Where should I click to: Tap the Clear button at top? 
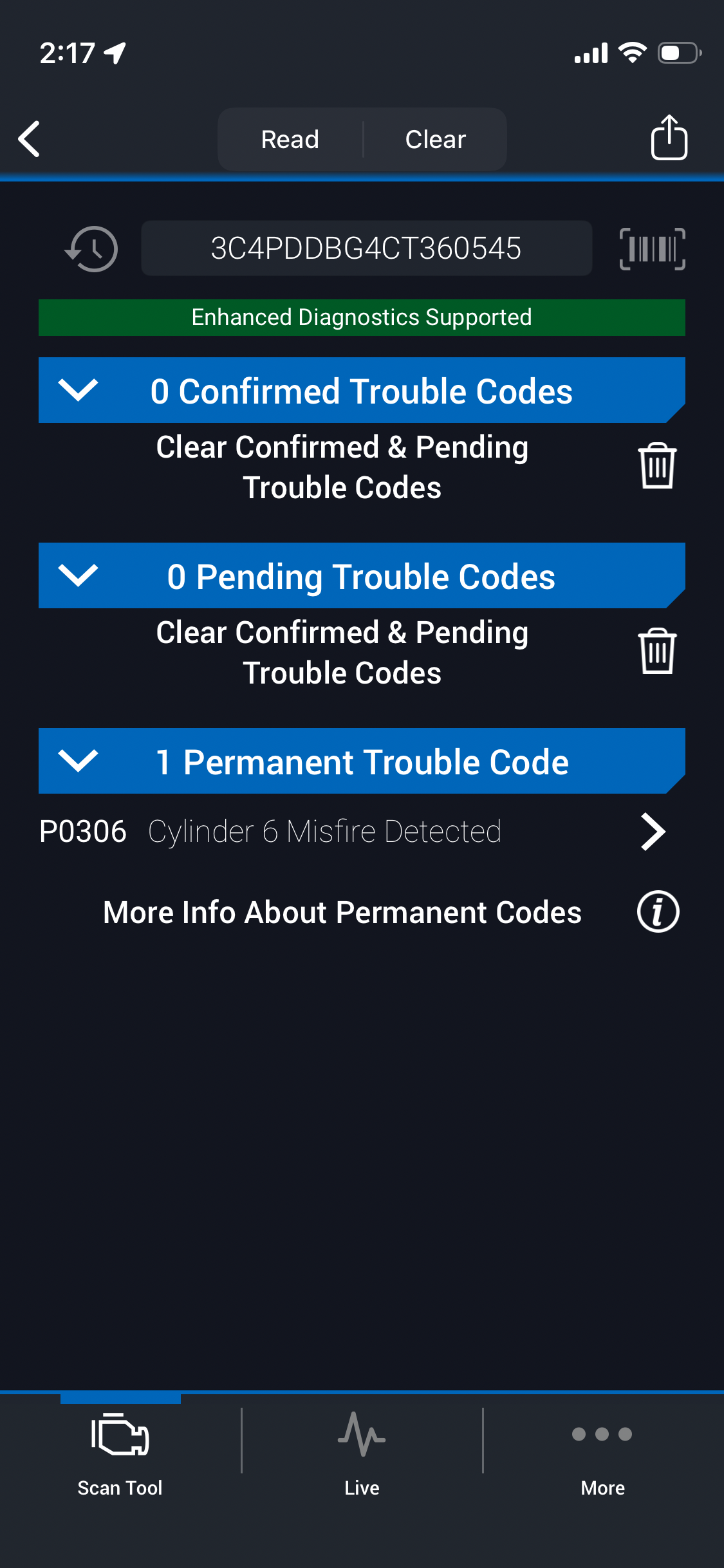[435, 139]
